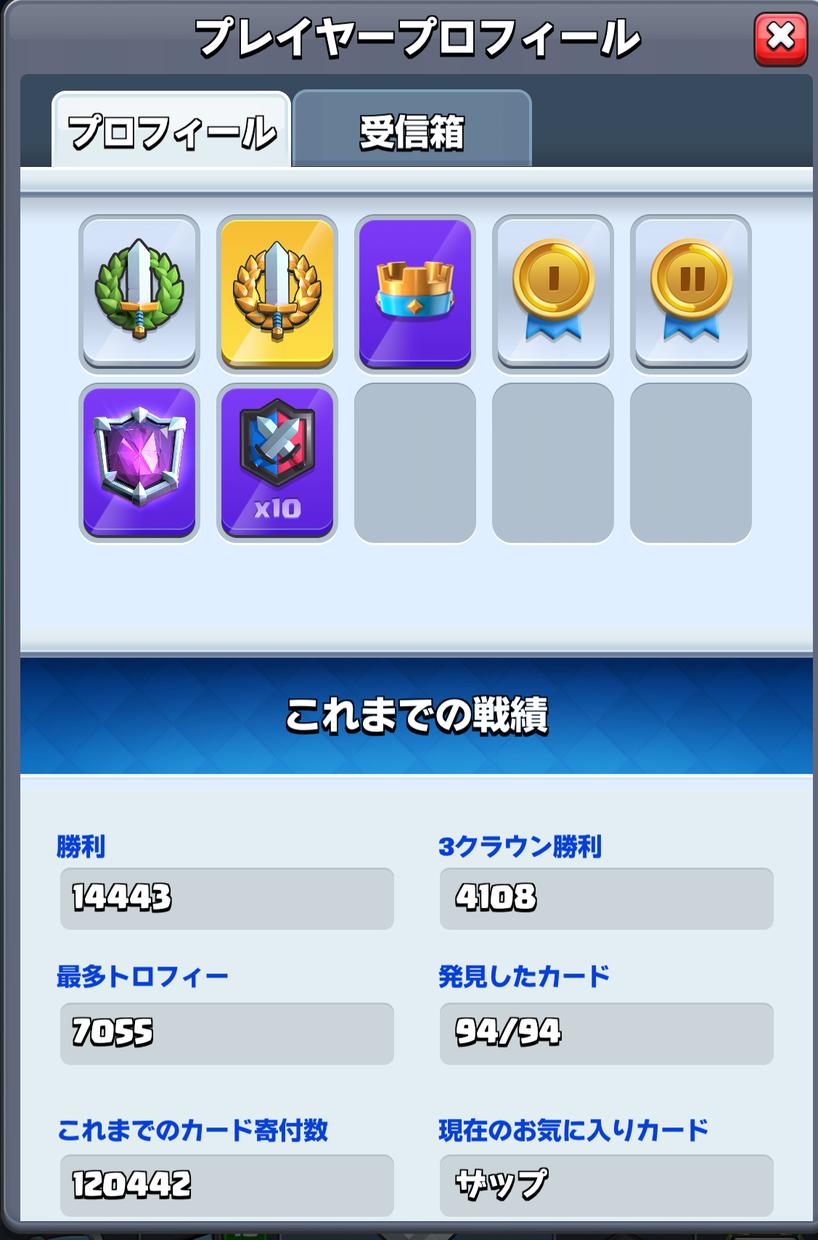Open the gold medal I badge
This screenshot has width=818, height=1240.
pyautogui.click(x=553, y=293)
